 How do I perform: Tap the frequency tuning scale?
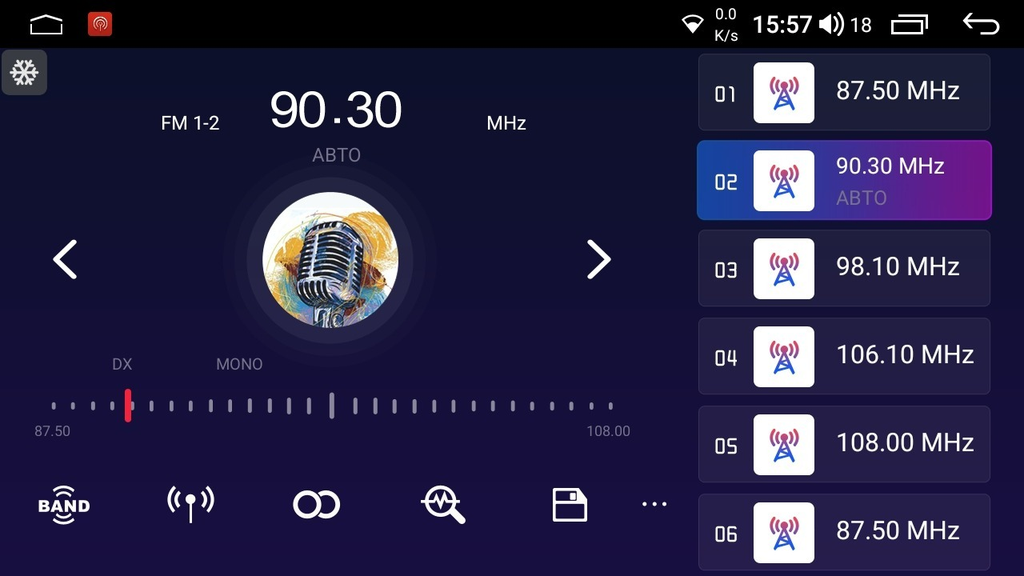[x=331, y=406]
